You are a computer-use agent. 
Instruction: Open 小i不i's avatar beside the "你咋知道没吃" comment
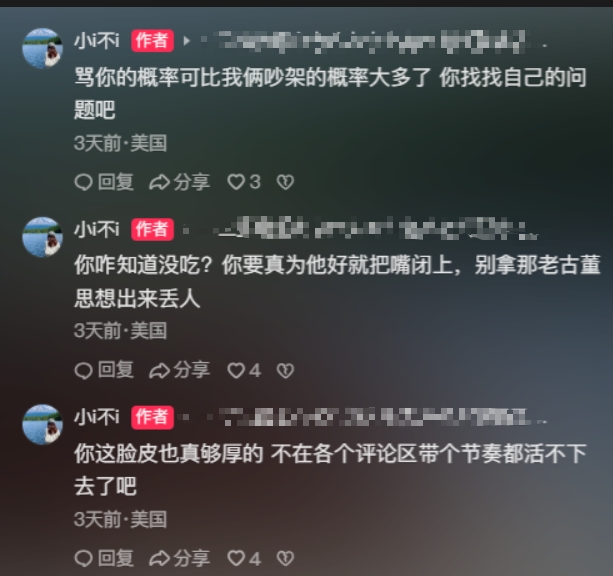(43, 236)
